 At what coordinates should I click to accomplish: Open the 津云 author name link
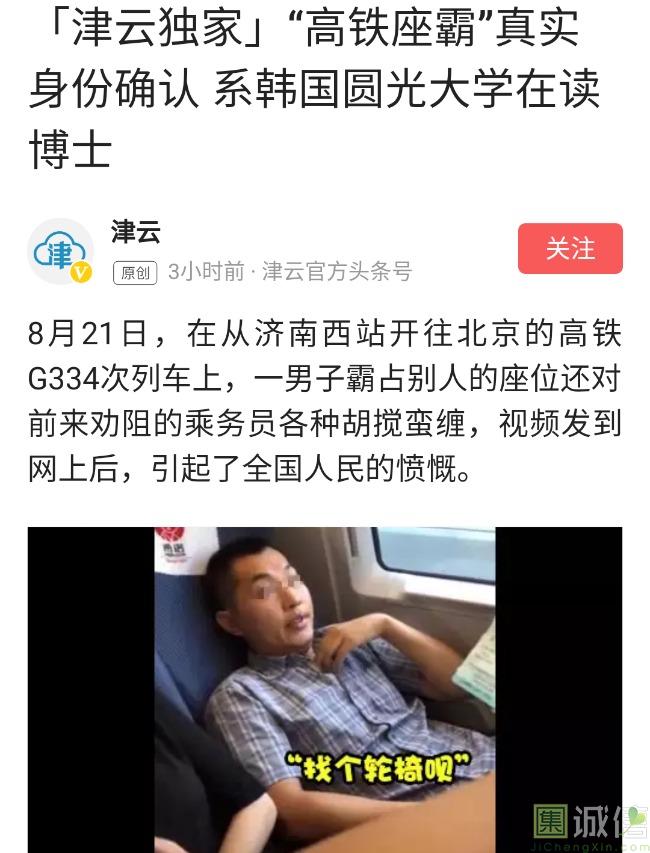(x=136, y=232)
